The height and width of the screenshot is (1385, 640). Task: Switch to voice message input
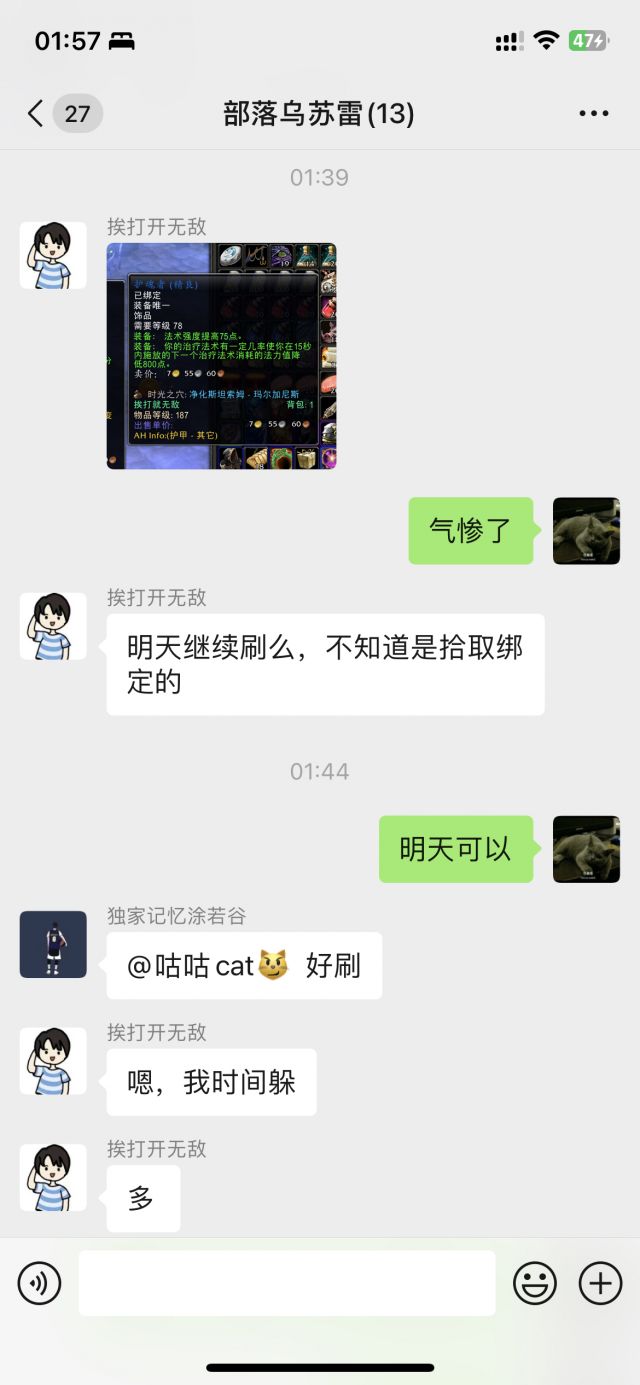pyautogui.click(x=40, y=1283)
